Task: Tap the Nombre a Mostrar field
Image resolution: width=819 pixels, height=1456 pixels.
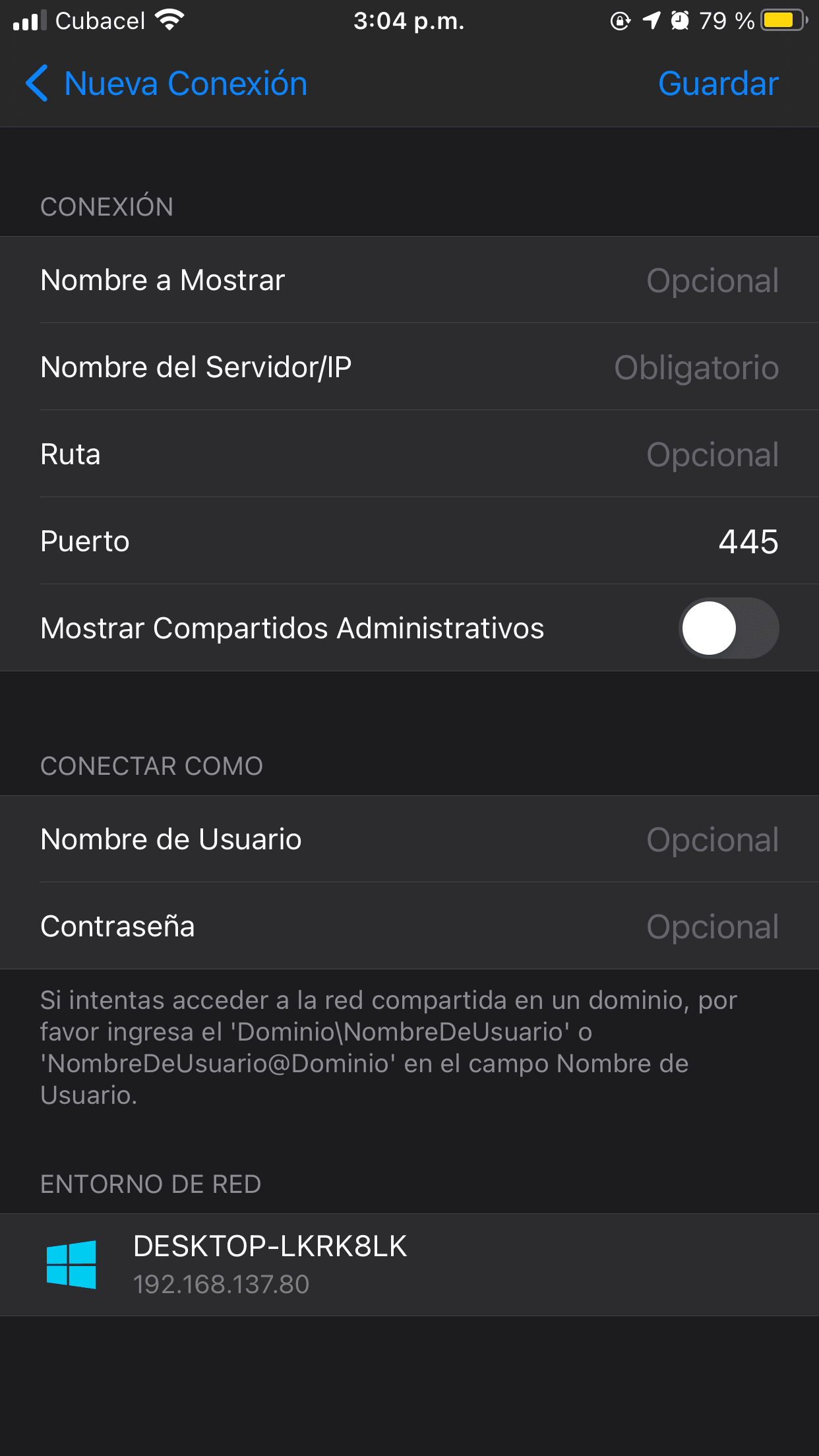Action: (x=409, y=280)
